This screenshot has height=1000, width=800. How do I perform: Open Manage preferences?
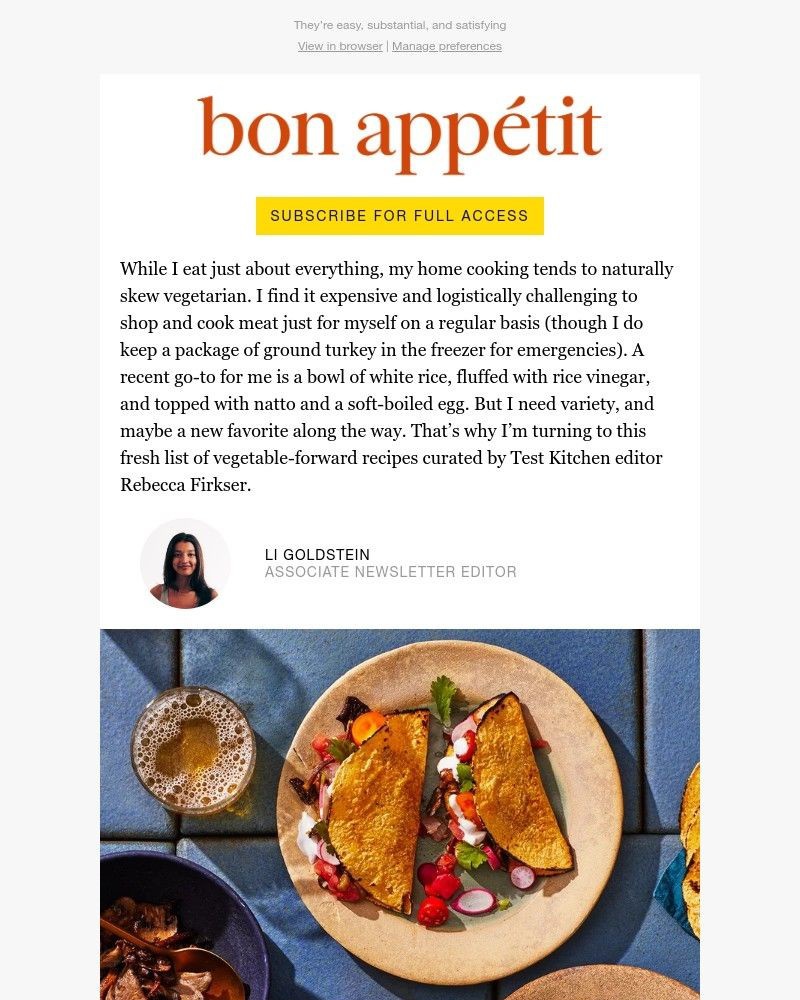point(446,46)
